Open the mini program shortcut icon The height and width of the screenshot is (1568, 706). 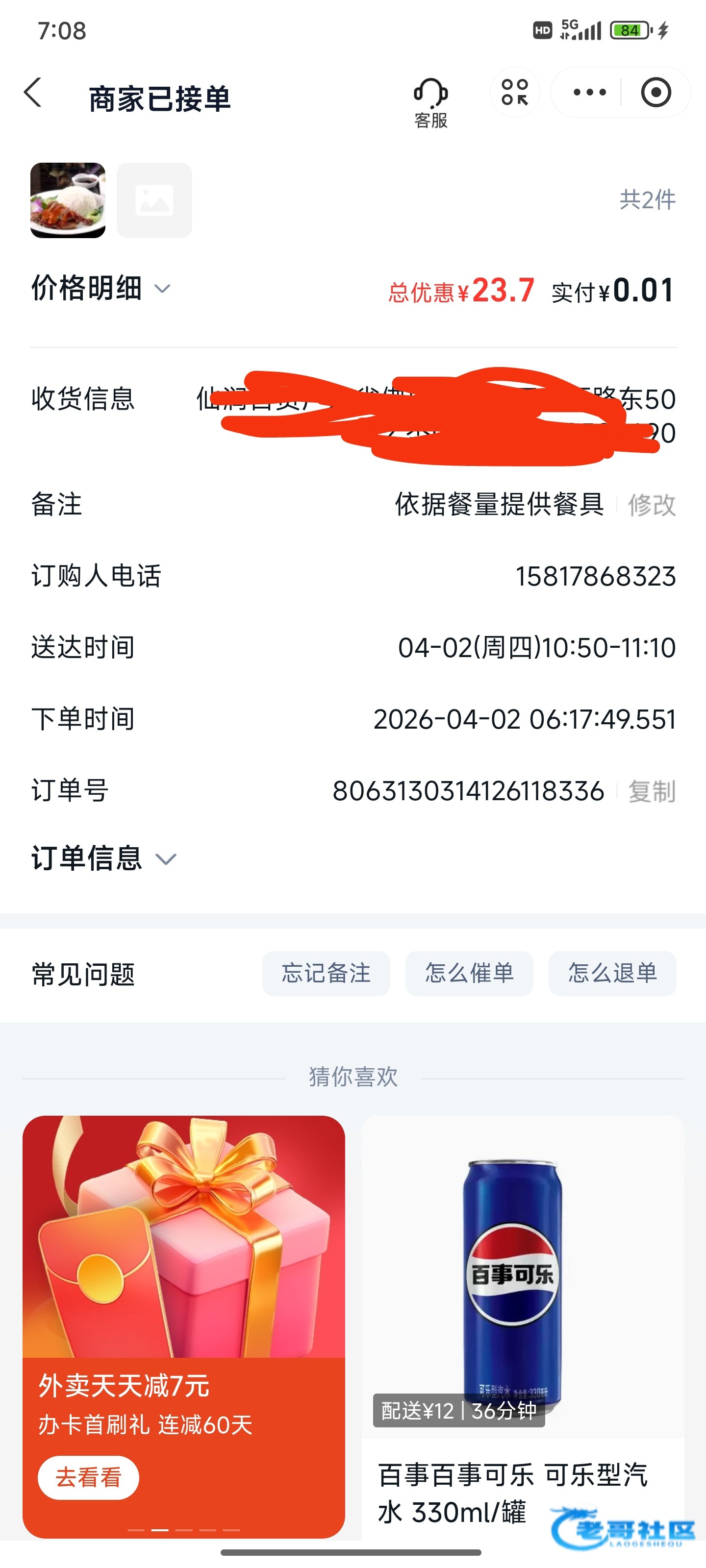click(x=515, y=93)
